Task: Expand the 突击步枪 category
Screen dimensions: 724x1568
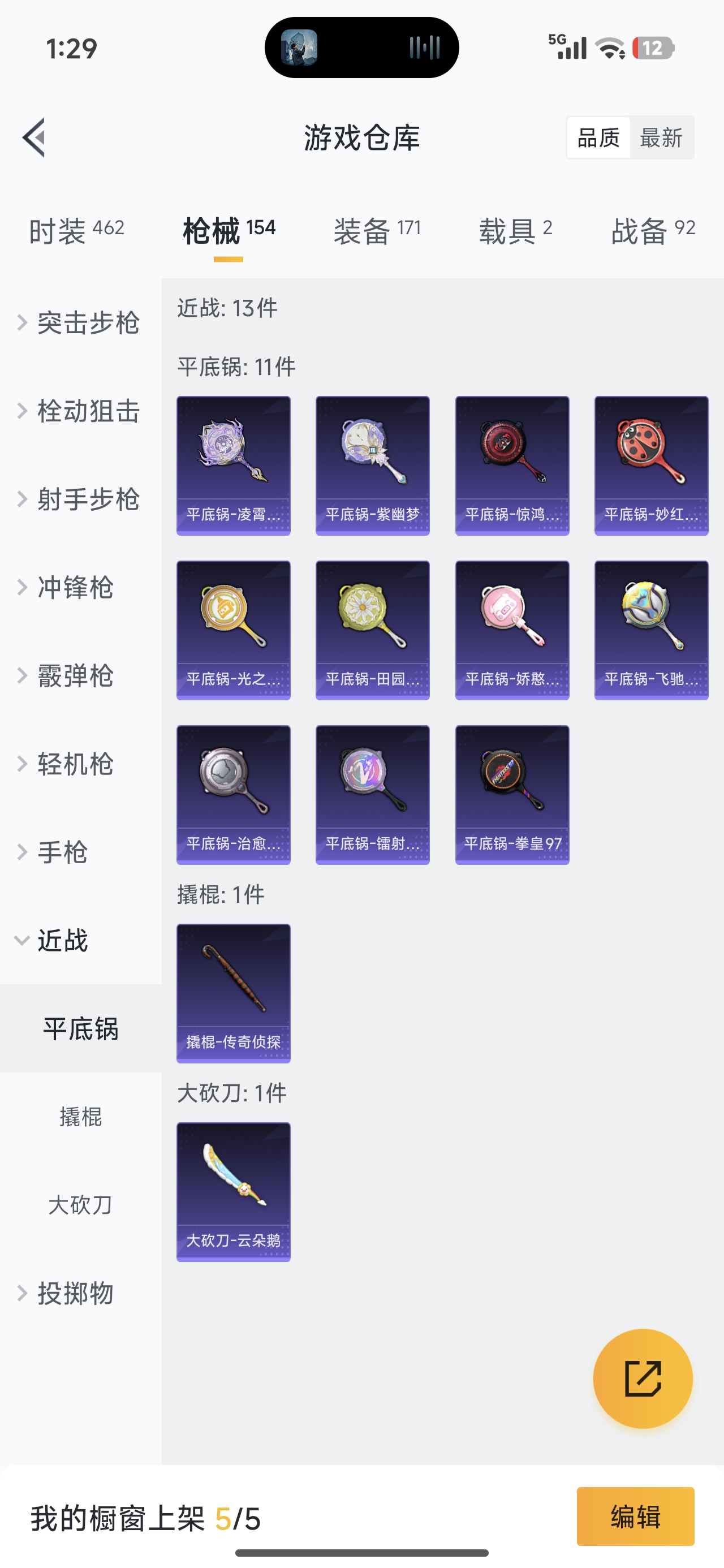Action: click(80, 322)
